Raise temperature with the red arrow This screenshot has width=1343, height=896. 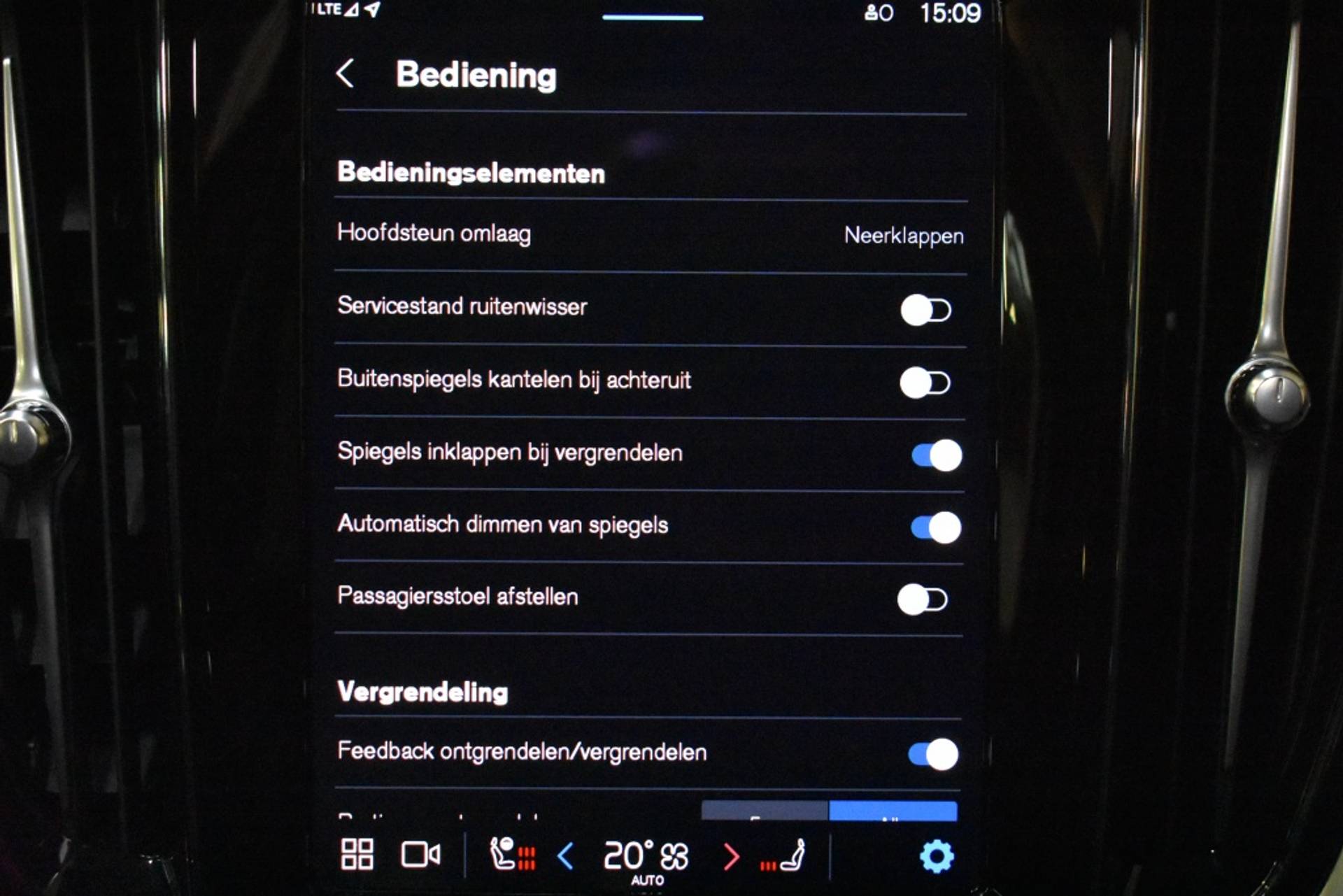click(731, 856)
